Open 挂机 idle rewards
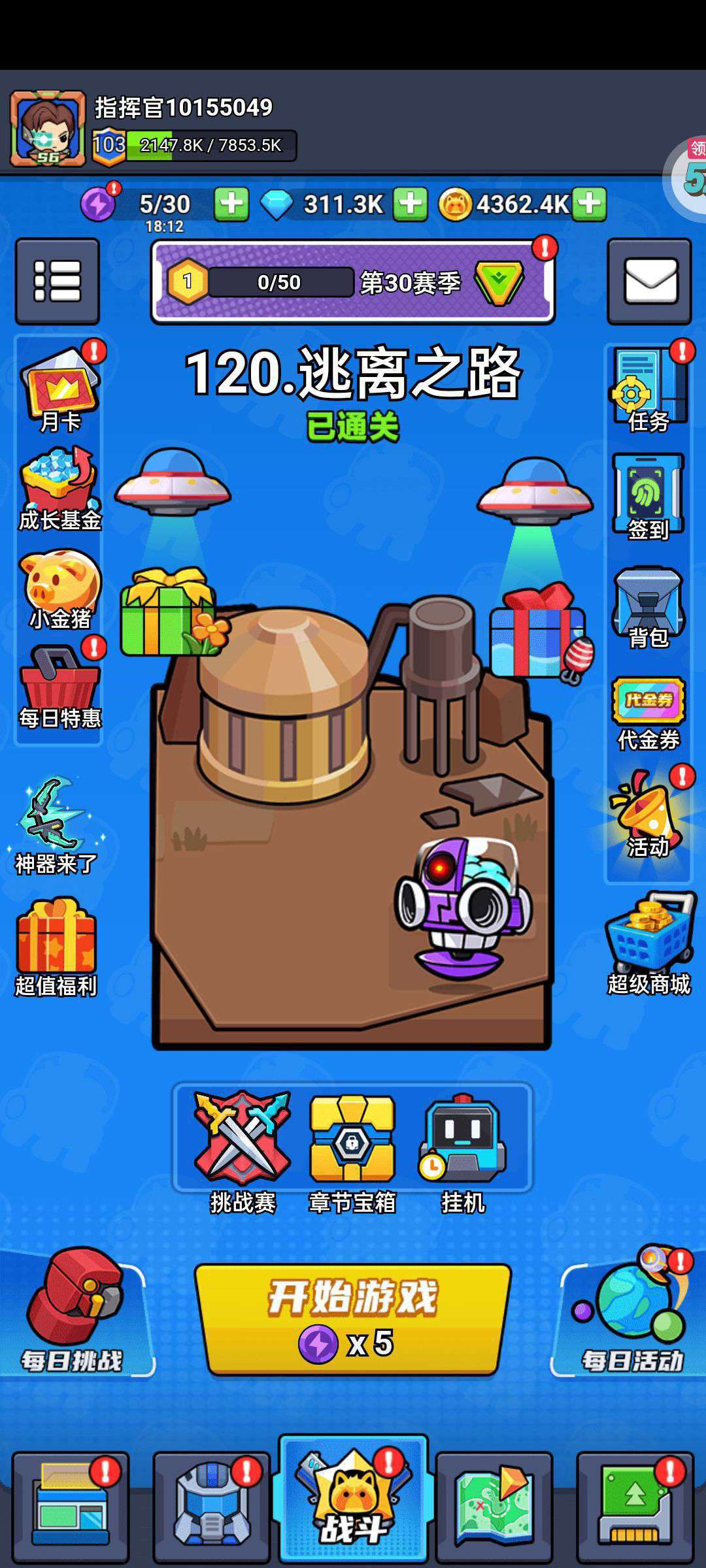This screenshot has width=706, height=1568. pos(462,1150)
